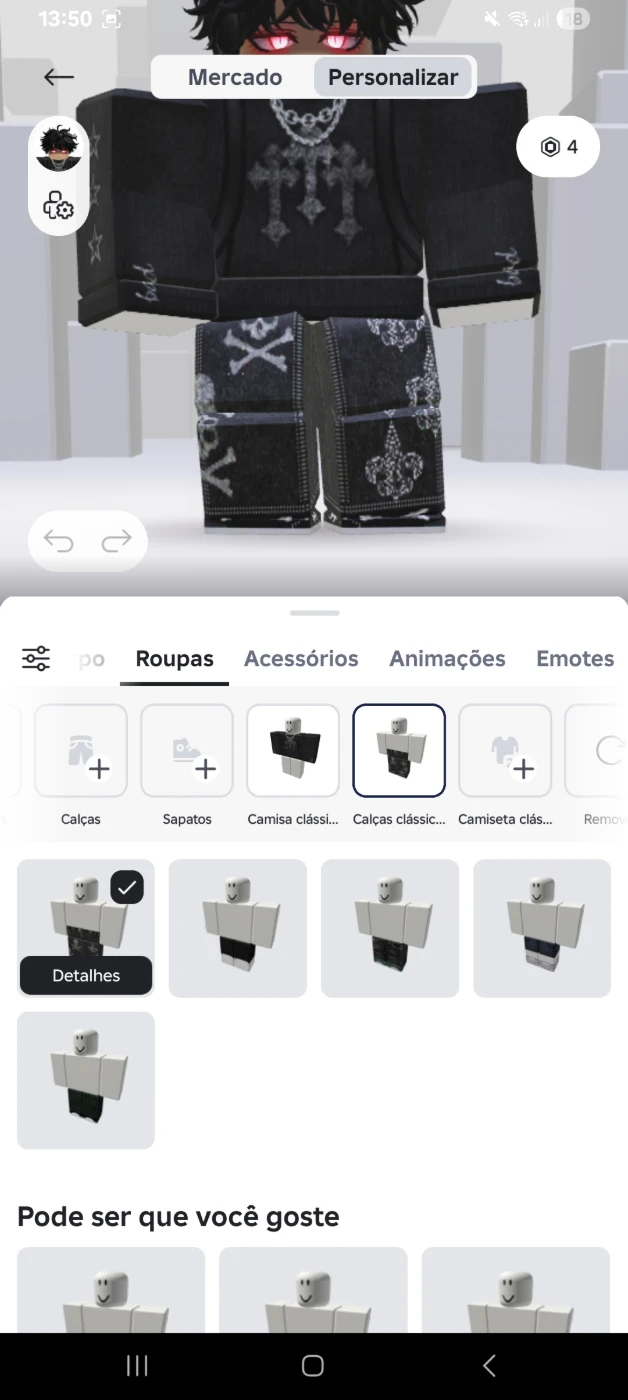Select the Personalizar tab
The width and height of the screenshot is (628, 1400).
(393, 77)
